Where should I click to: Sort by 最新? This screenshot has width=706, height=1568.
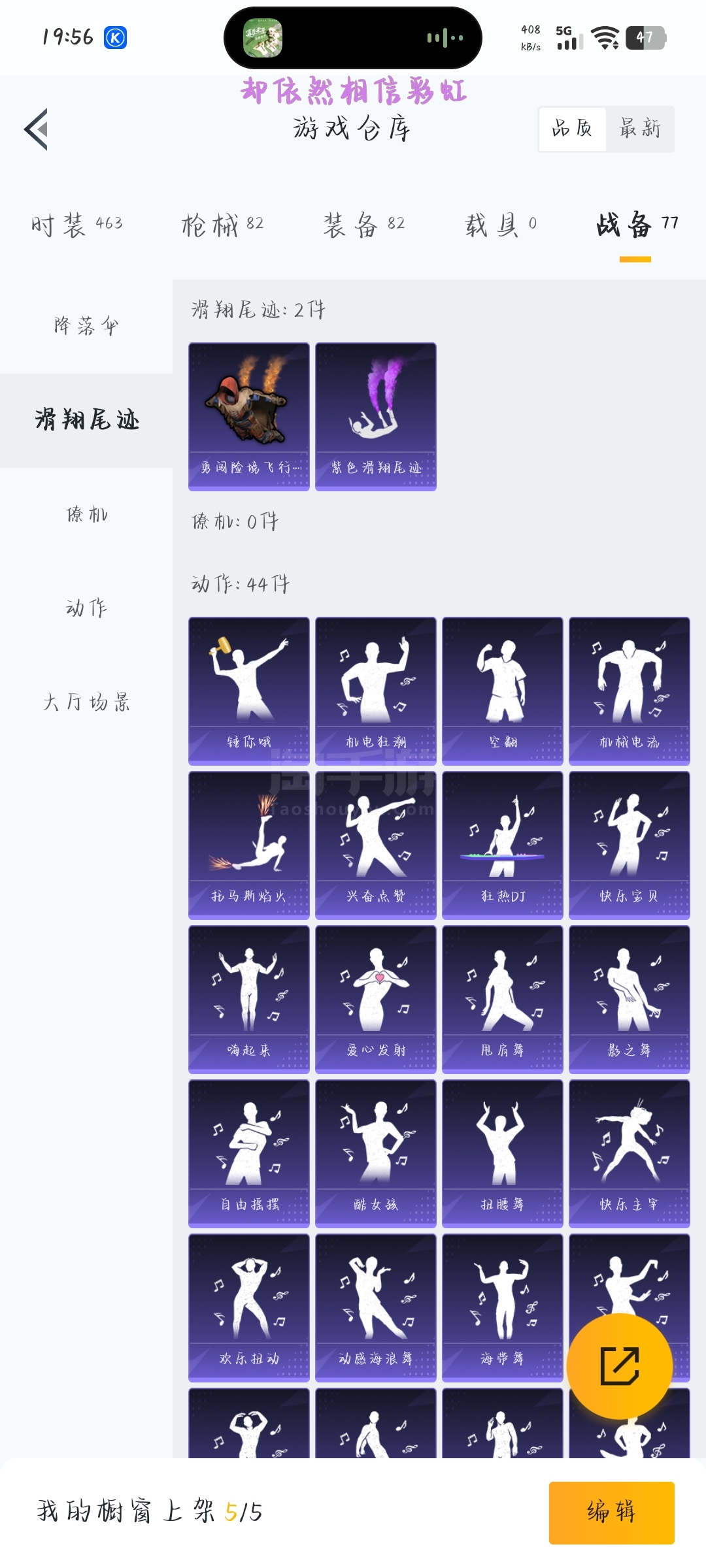640,129
